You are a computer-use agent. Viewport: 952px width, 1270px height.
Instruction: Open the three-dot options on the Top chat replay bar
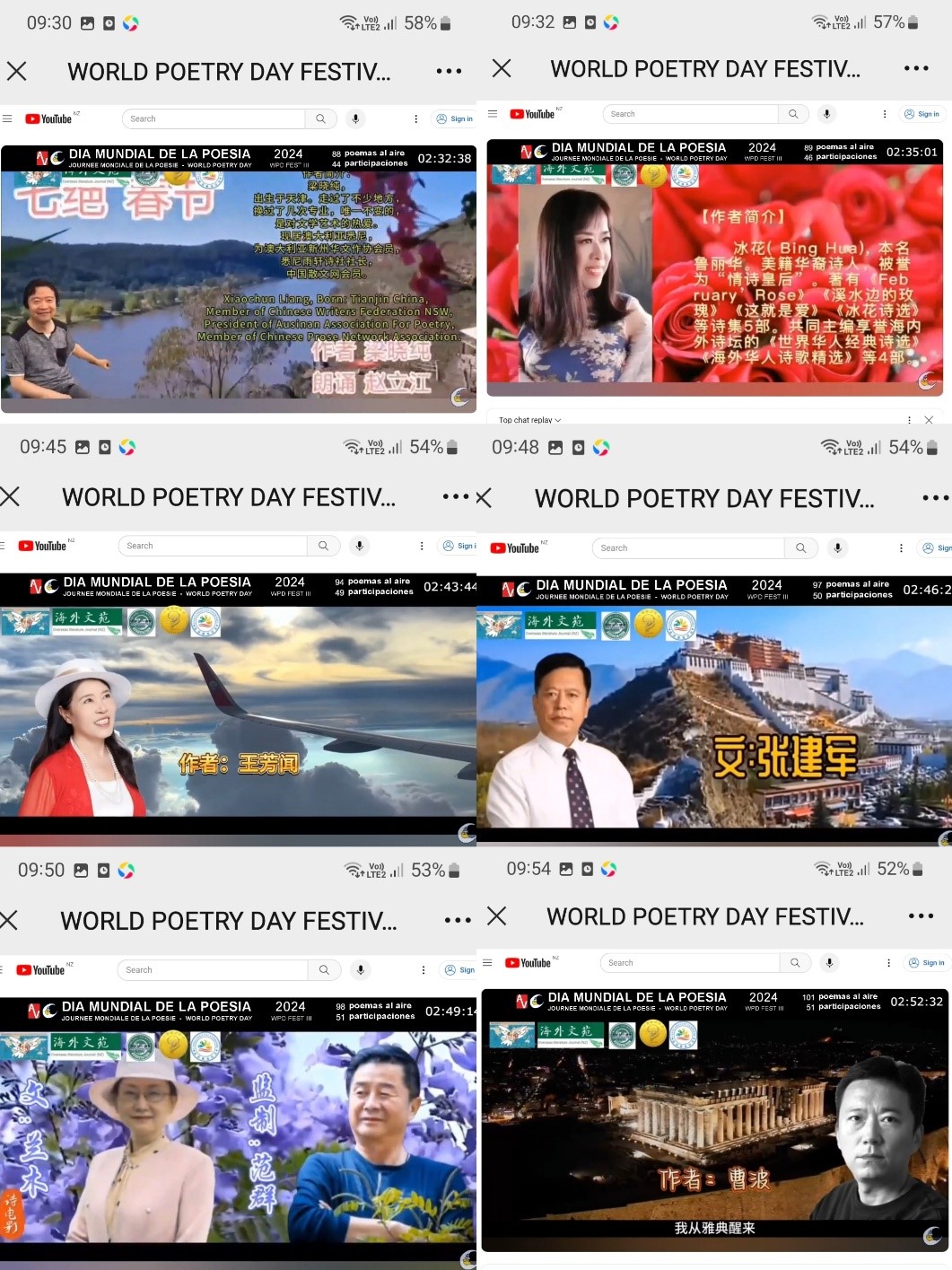(909, 420)
